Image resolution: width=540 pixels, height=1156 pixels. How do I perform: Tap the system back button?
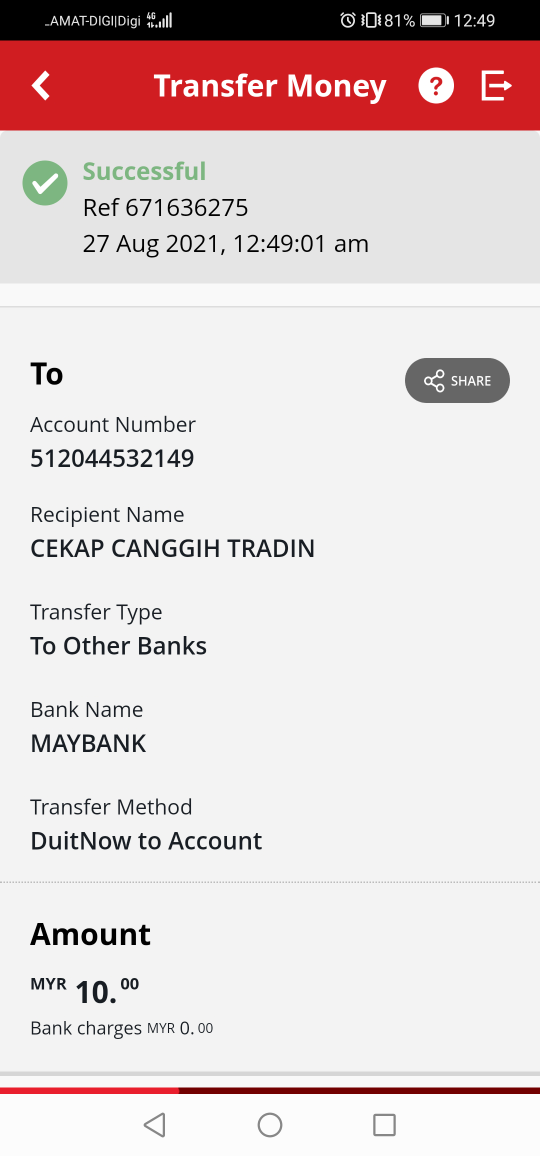coord(154,1124)
